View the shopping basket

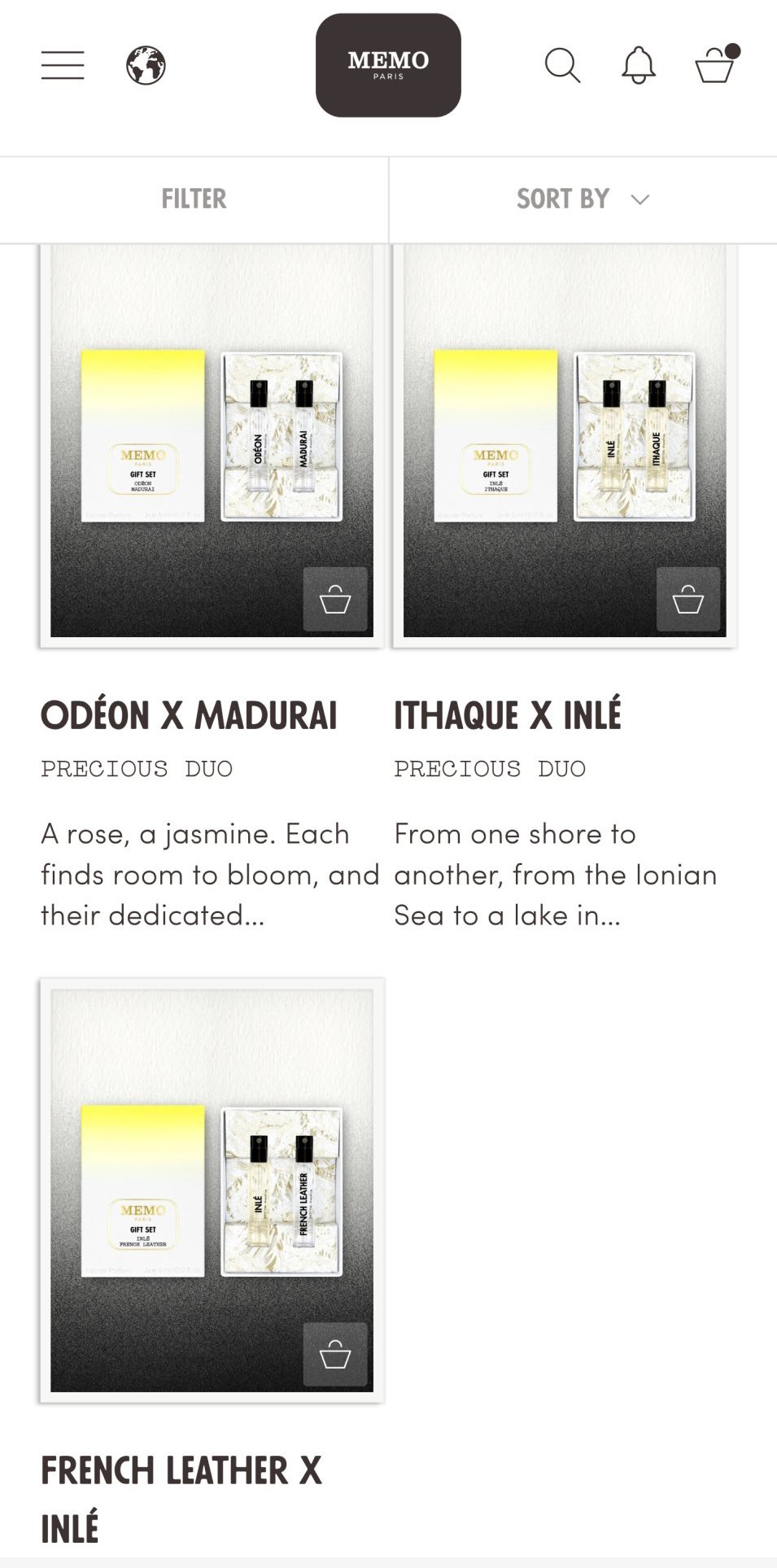(716, 63)
